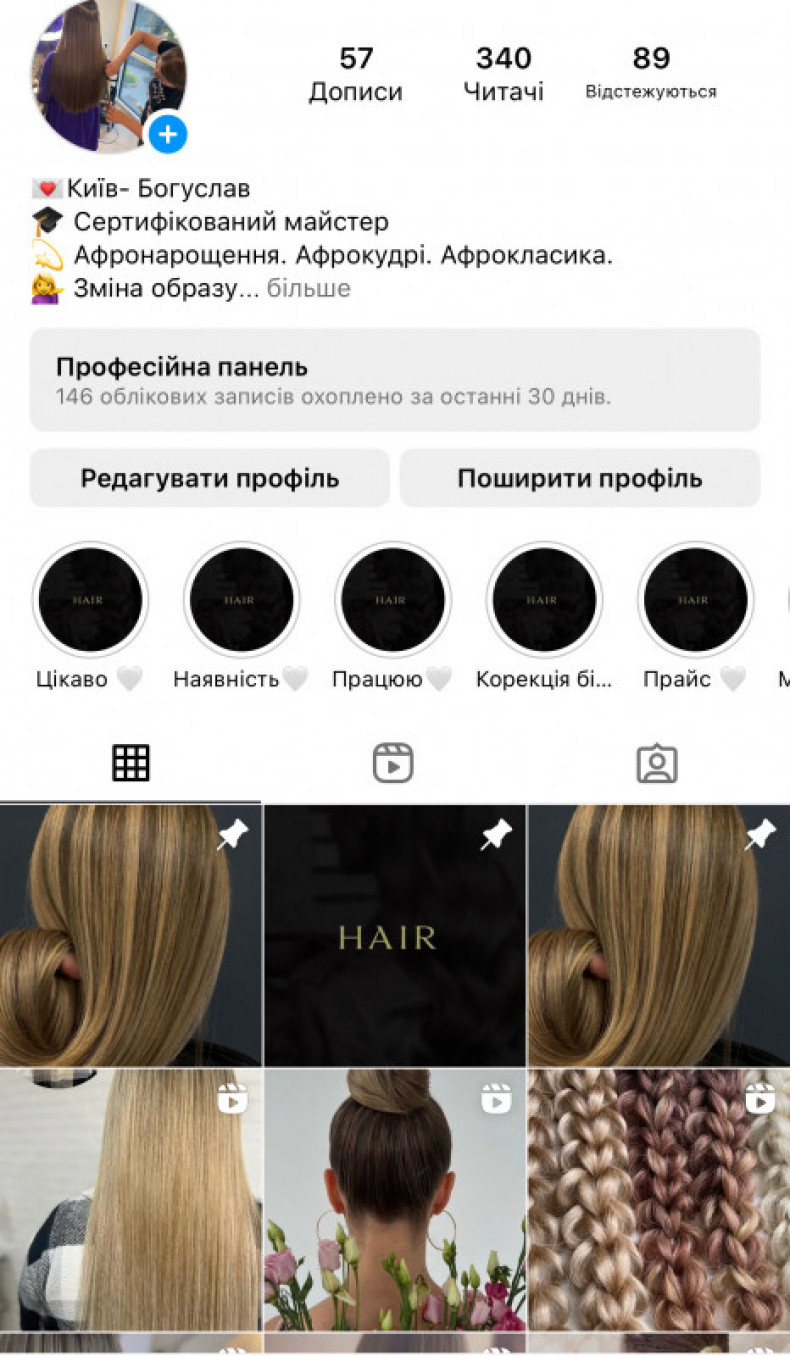Open the Цікаво story highlight
The image size is (790, 1356).
(x=90, y=600)
